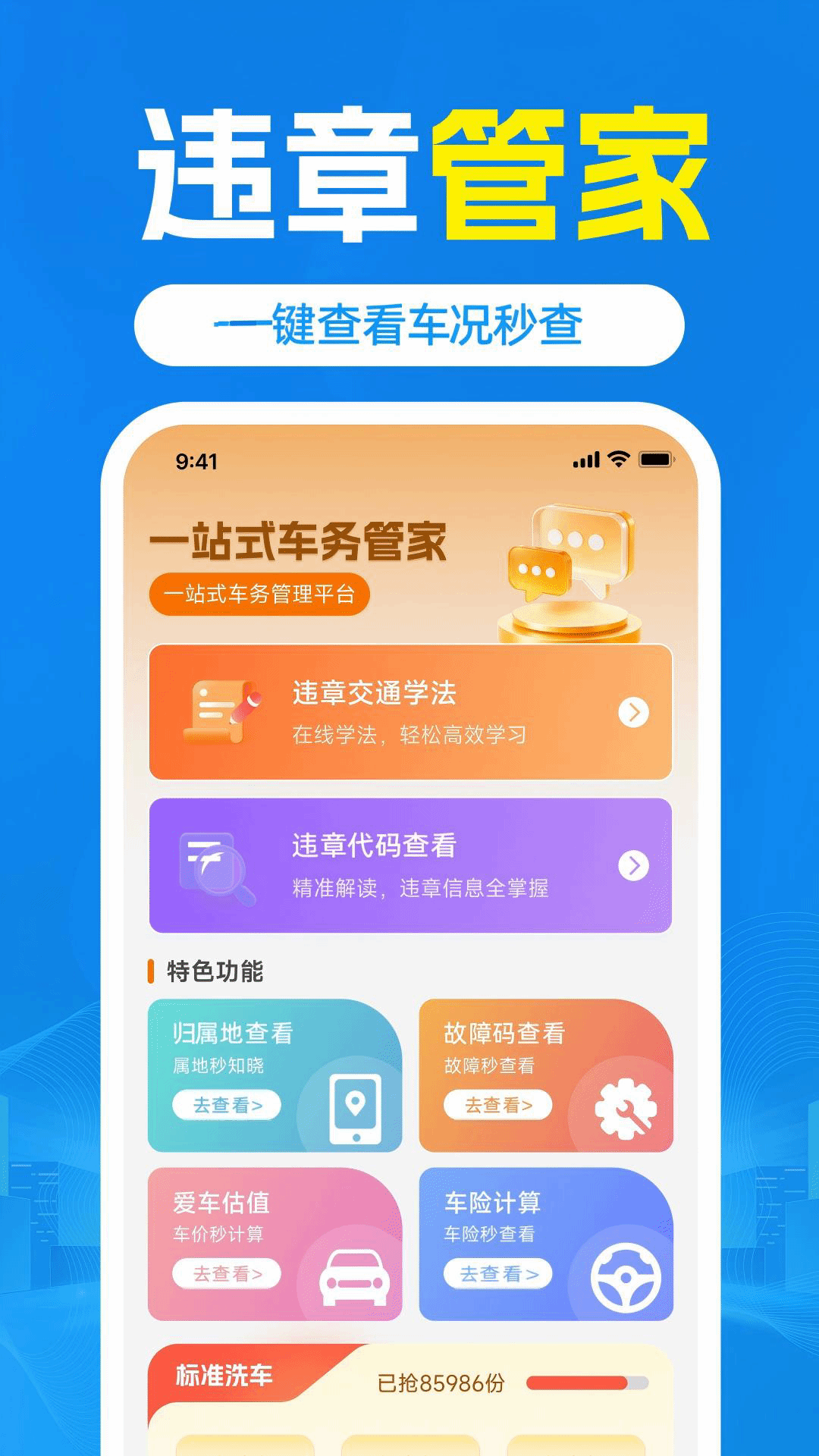Select the car icon in 爱车估值 card
Viewport: 819px width, 1456px height.
point(353,1278)
